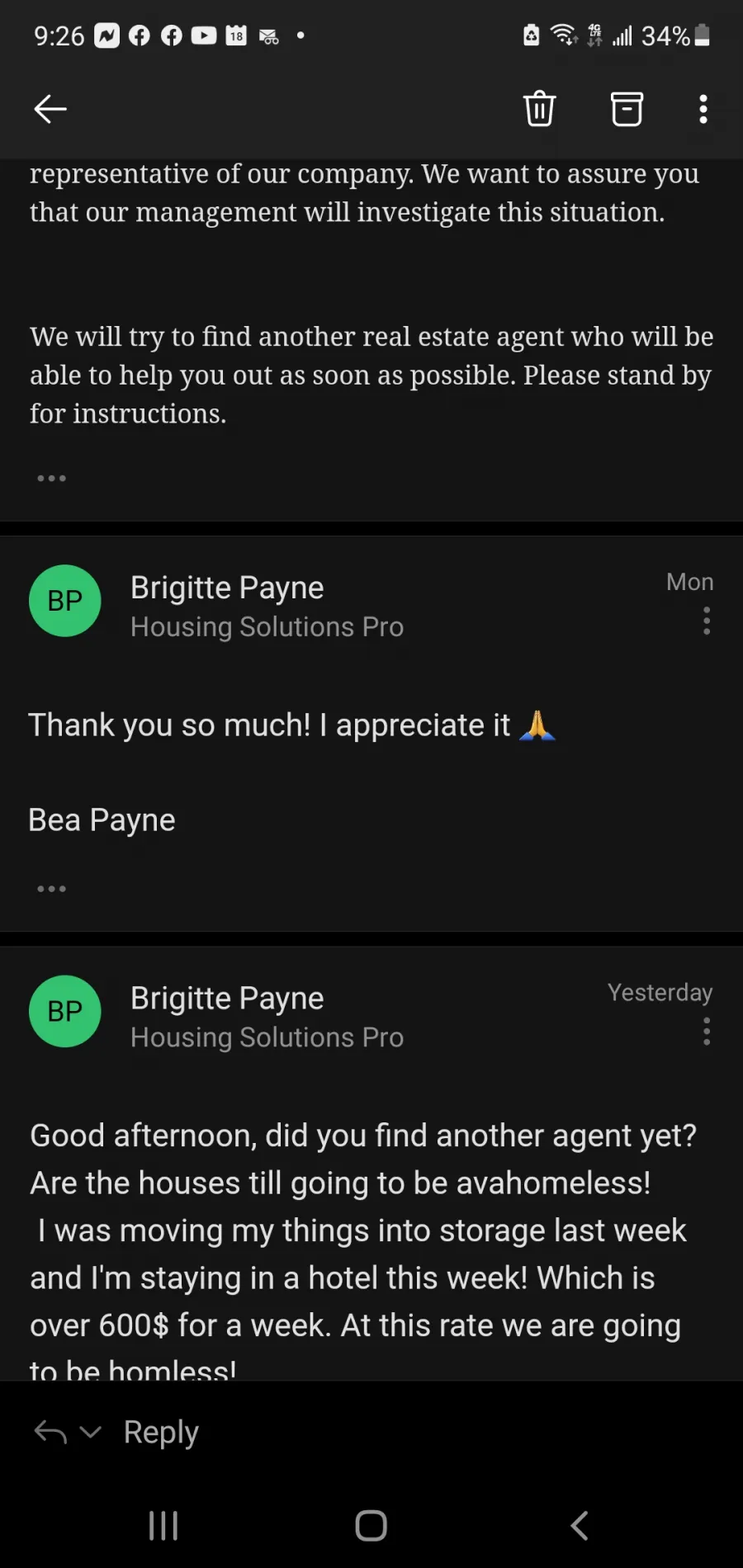Go to the home screen
Viewport: 743px width, 1568px height.
[371, 1526]
